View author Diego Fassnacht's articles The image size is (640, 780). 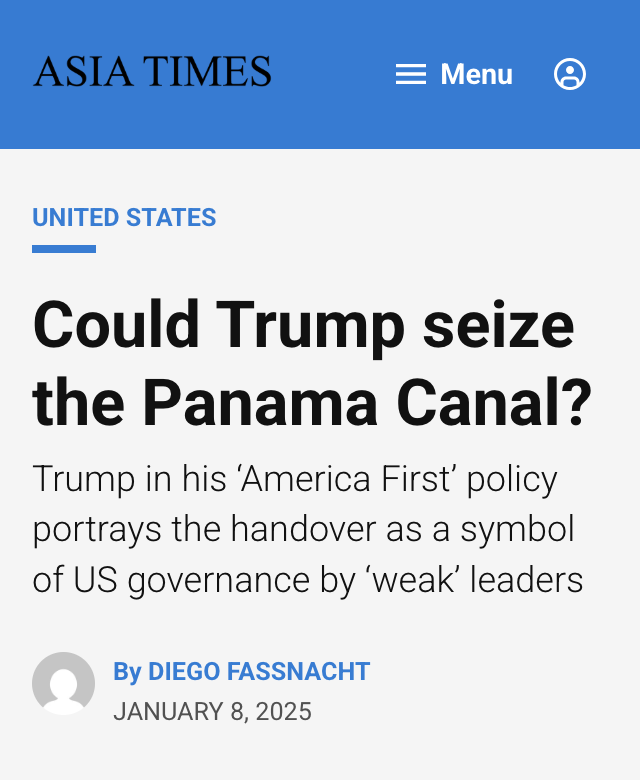click(x=258, y=672)
